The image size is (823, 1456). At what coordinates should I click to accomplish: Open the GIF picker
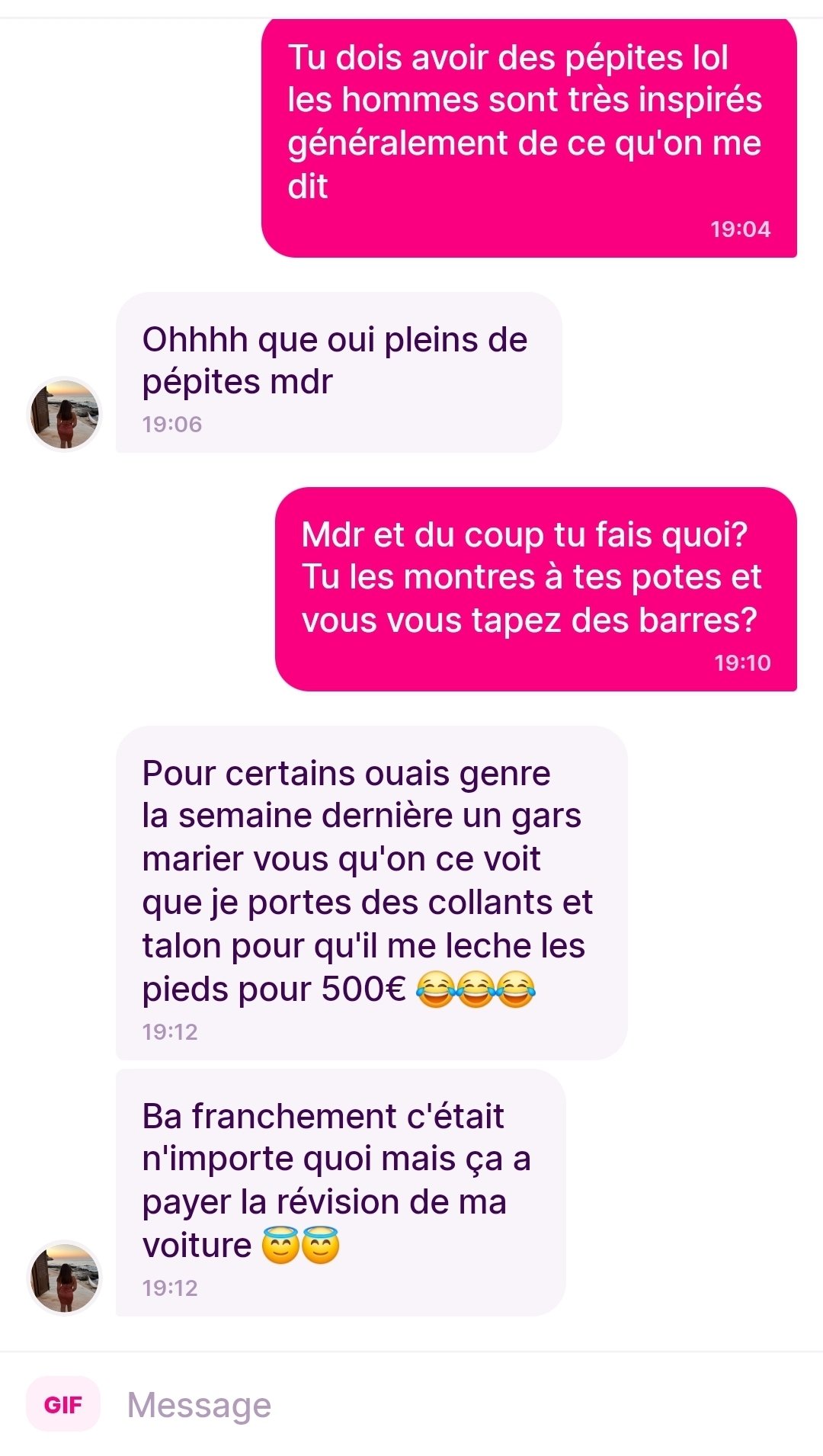pos(63,1404)
